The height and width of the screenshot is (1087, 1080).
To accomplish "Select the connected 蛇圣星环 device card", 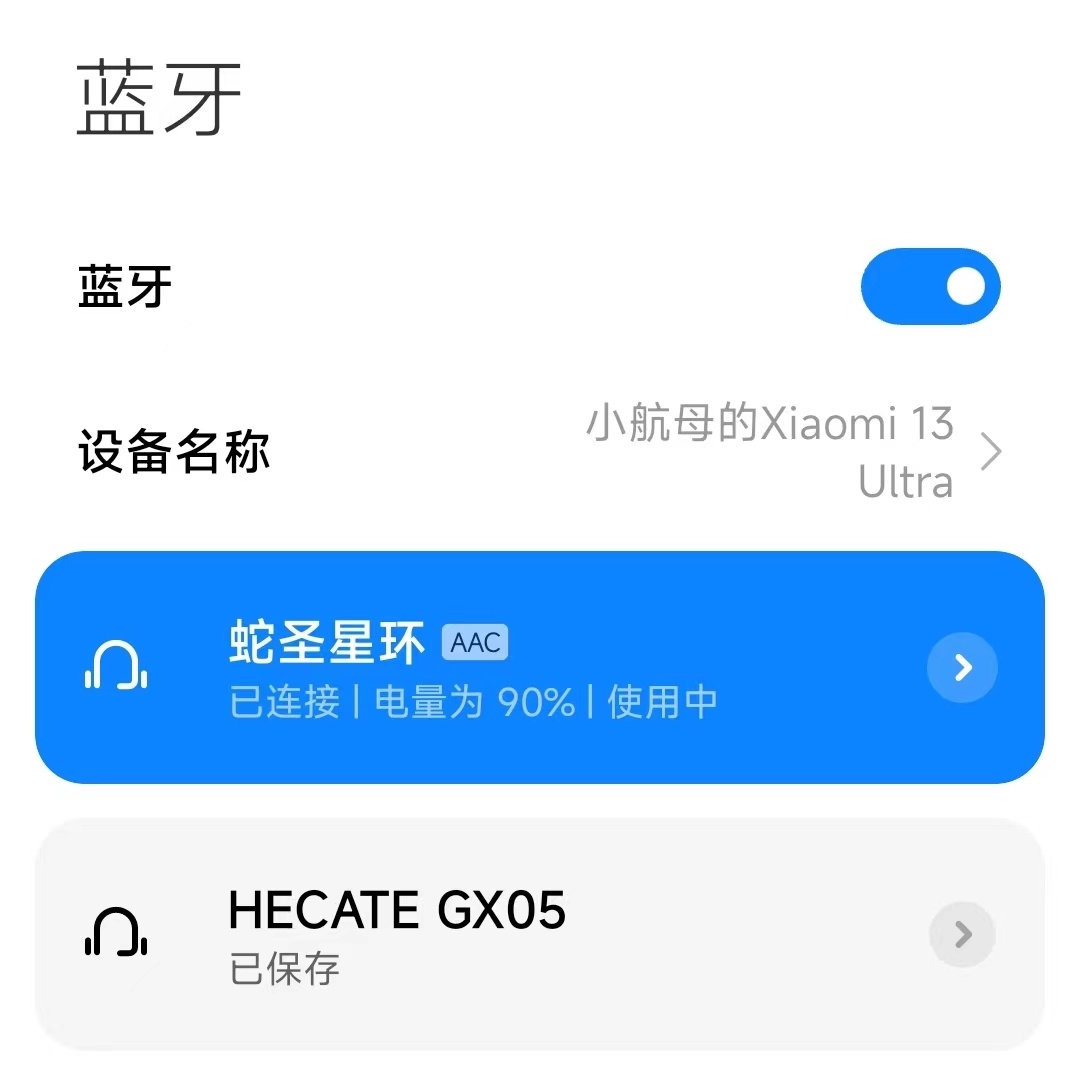I will (x=500, y=667).
